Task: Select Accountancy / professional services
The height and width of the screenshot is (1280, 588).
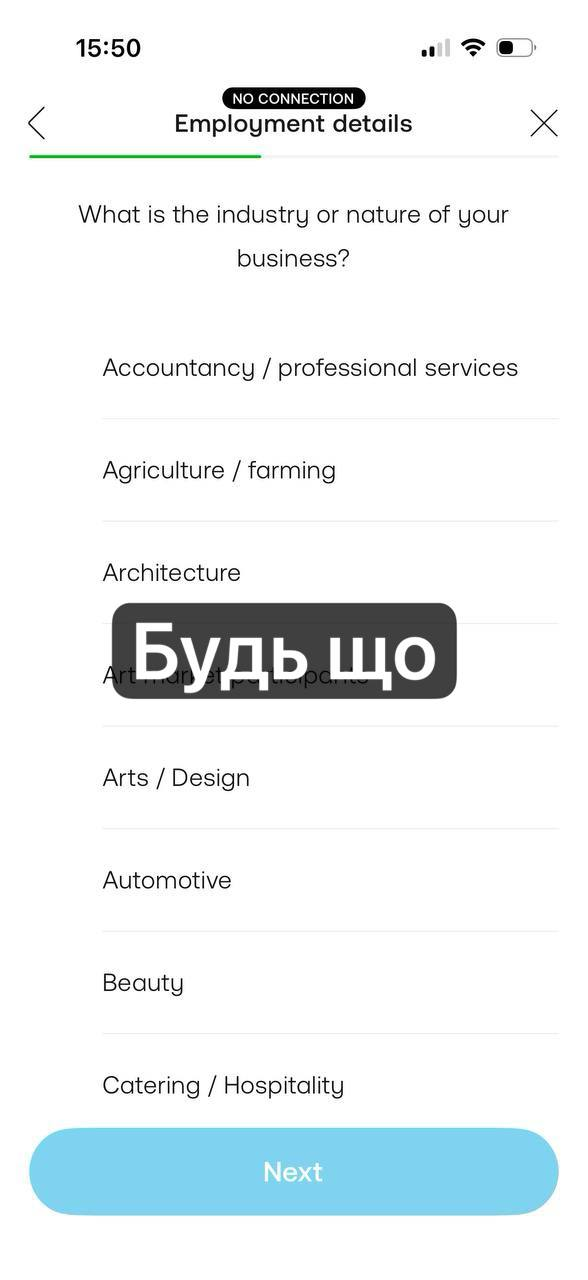Action: pyautogui.click(x=330, y=368)
